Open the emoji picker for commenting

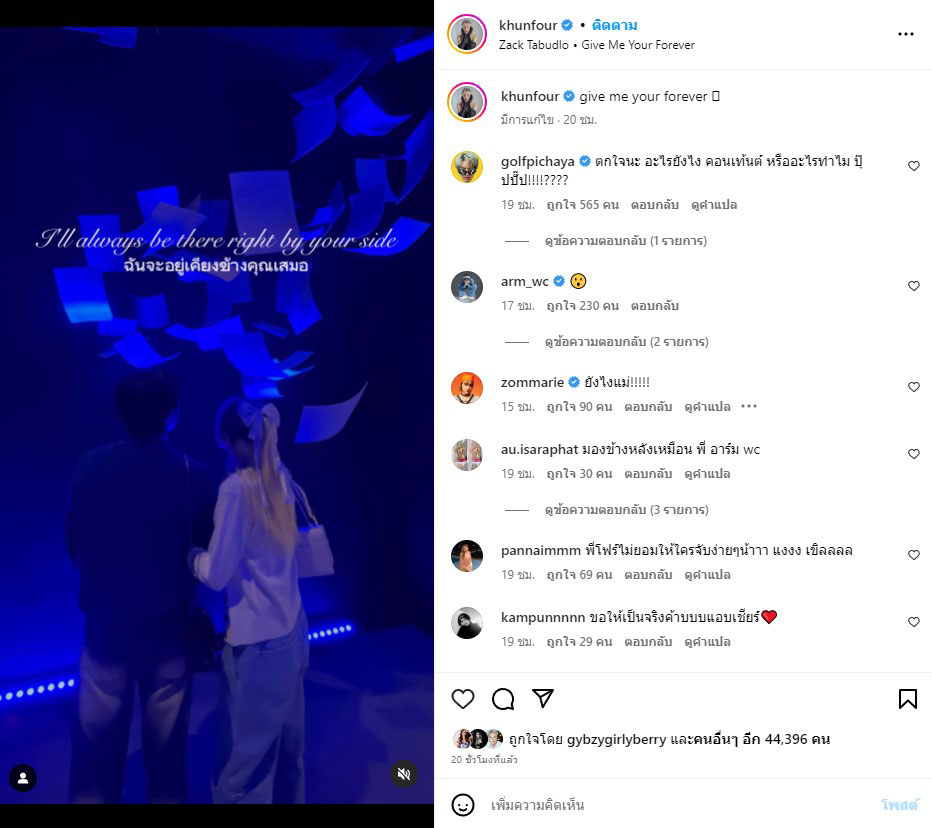pyautogui.click(x=463, y=805)
